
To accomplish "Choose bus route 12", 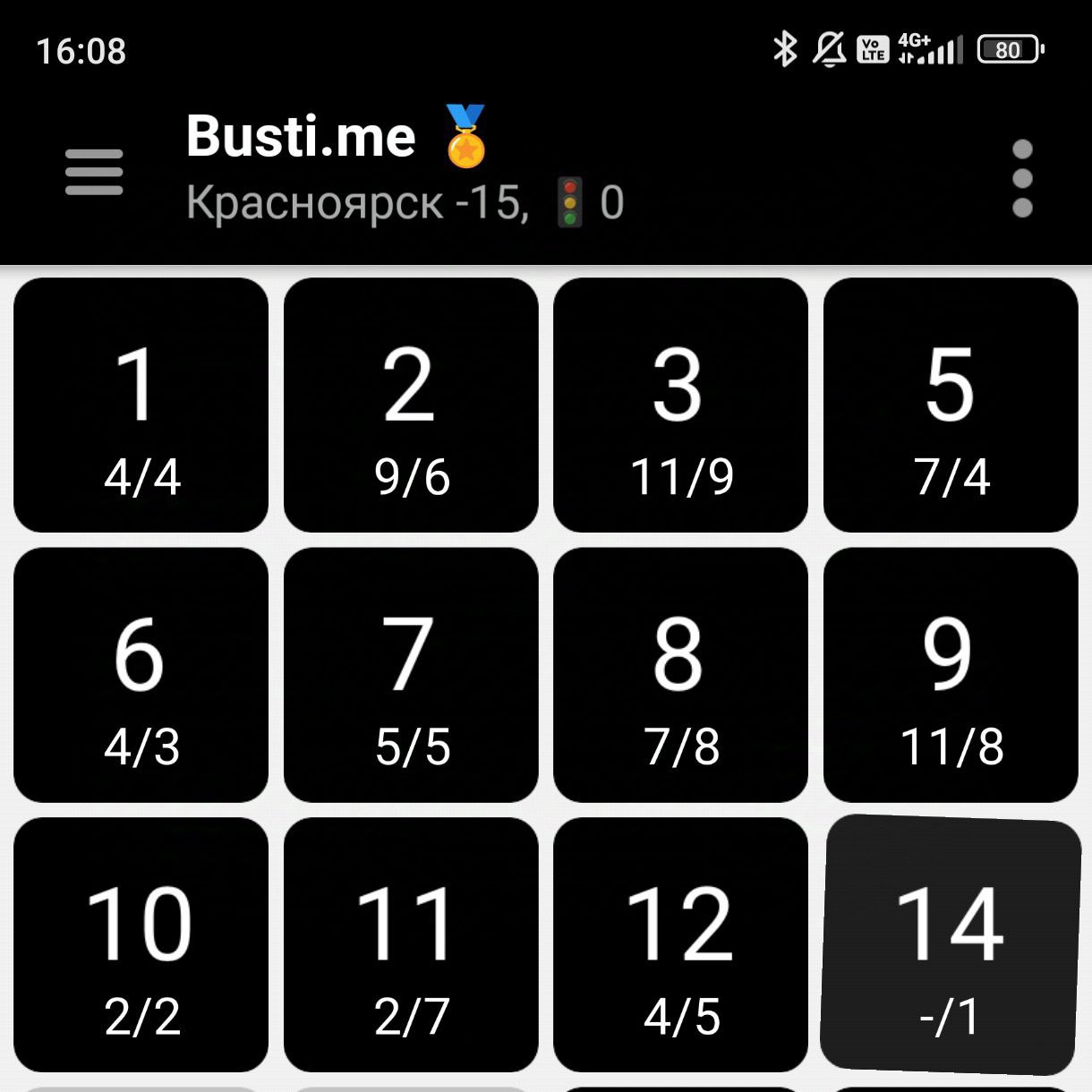I will [680, 944].
